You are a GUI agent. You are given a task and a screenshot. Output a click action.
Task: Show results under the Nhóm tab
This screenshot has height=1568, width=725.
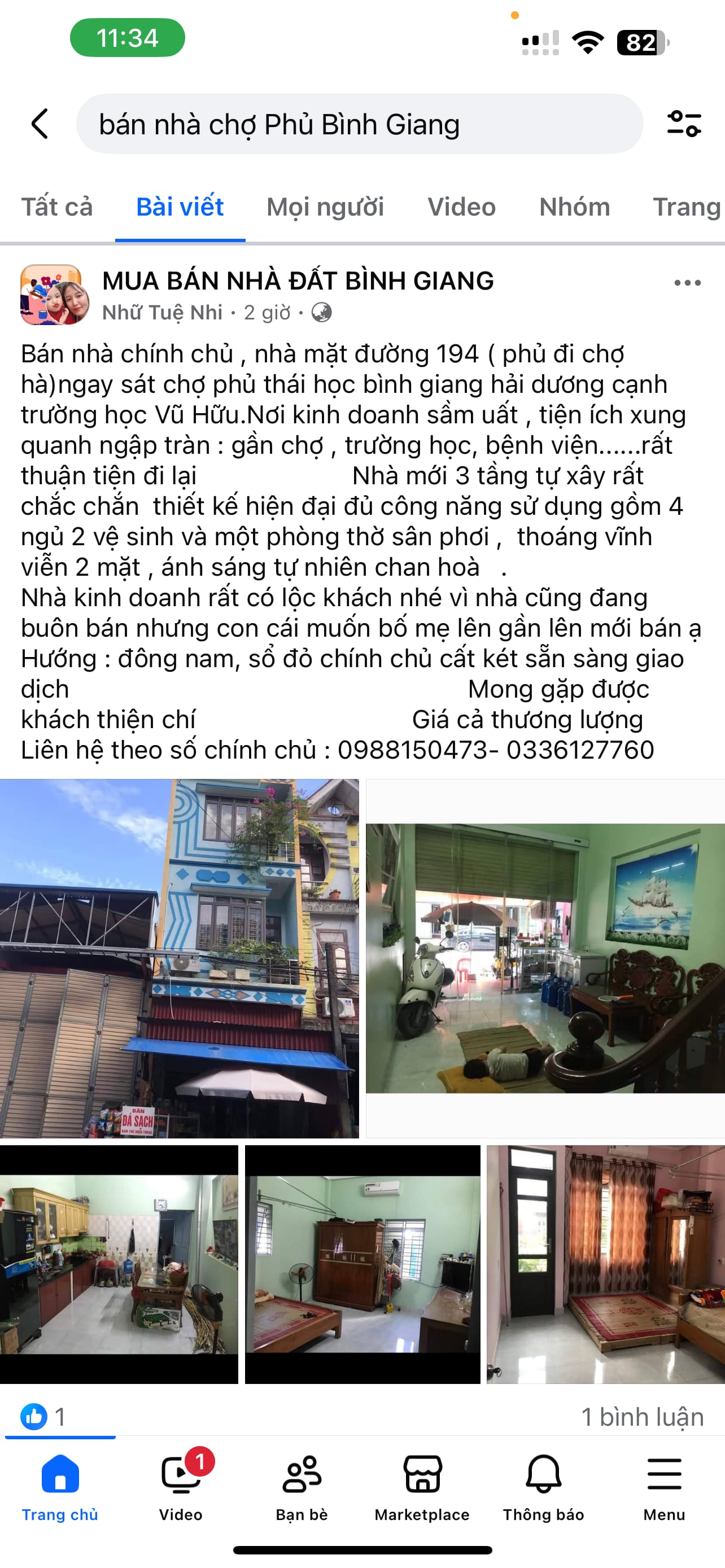[574, 207]
